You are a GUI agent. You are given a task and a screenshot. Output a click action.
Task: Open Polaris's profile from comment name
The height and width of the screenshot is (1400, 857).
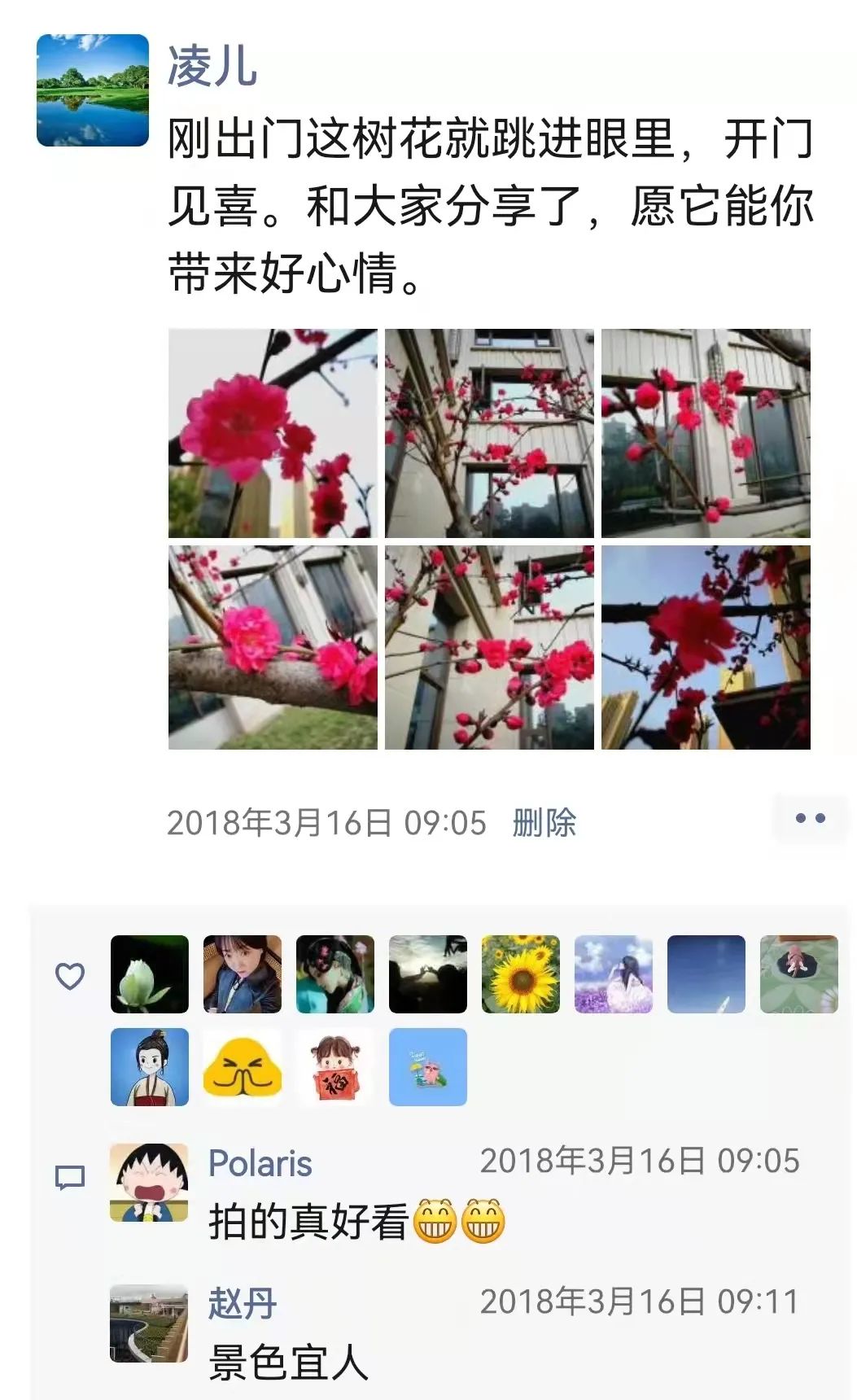[260, 1163]
